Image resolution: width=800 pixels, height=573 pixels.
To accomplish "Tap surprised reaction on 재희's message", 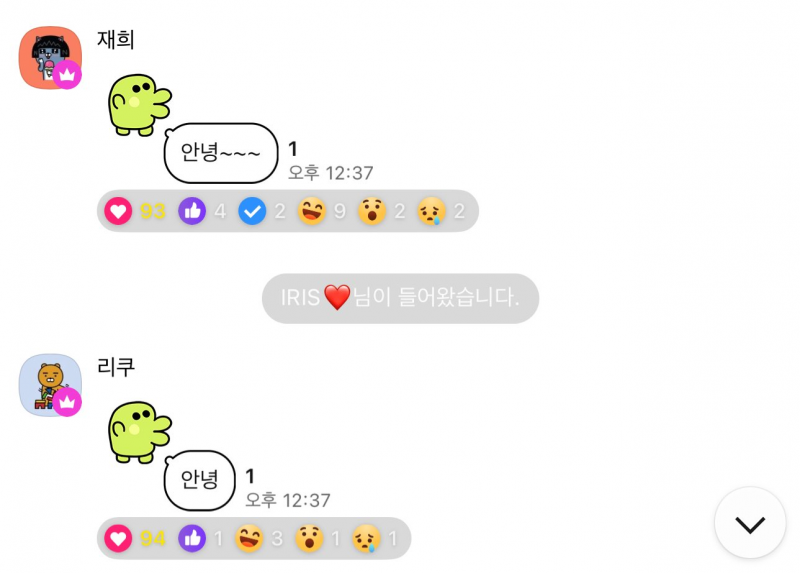I will tap(372, 211).
